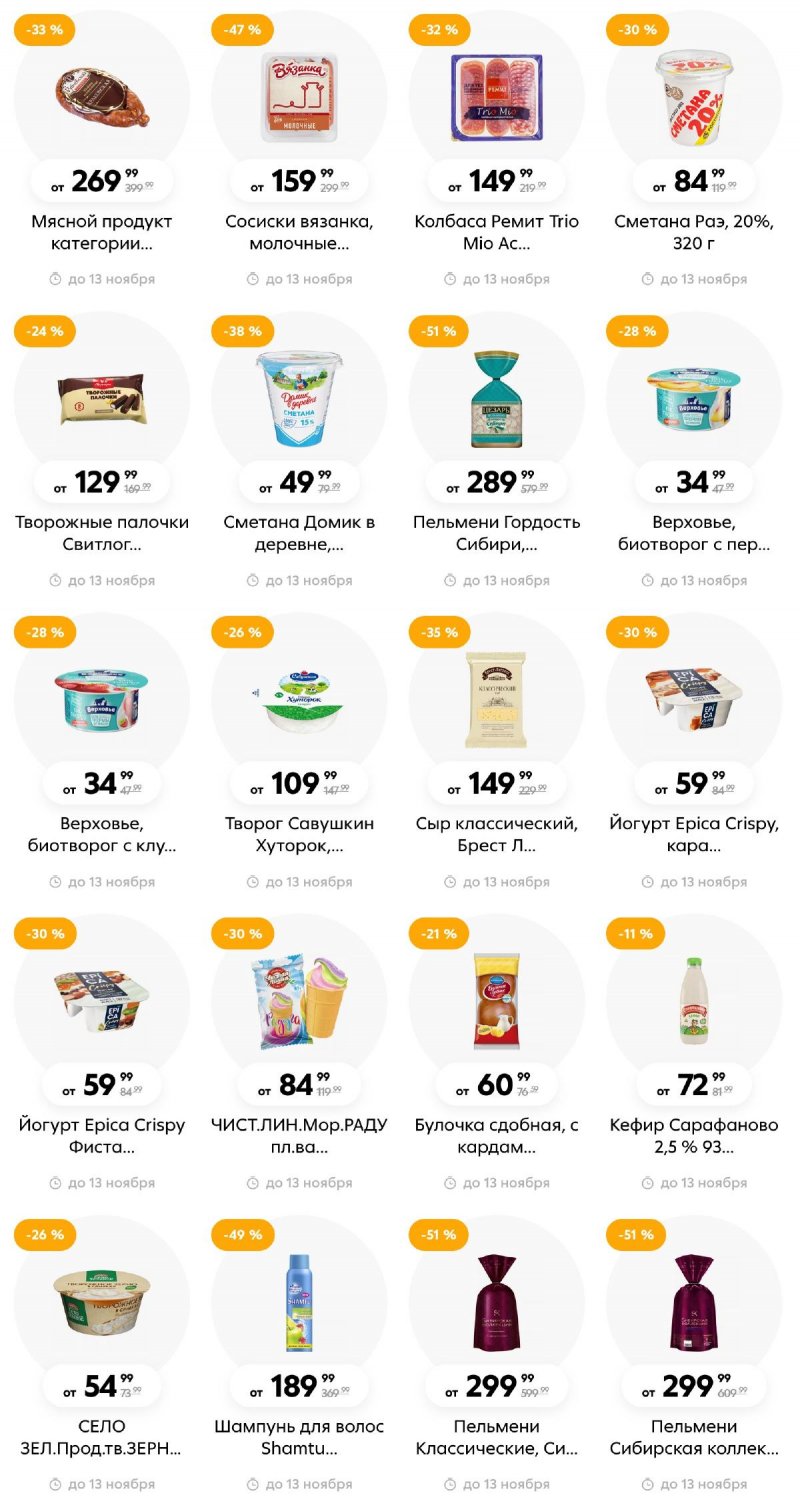Open Сметана Домик в деревне card
This screenshot has height=1503, width=800.
(299, 399)
